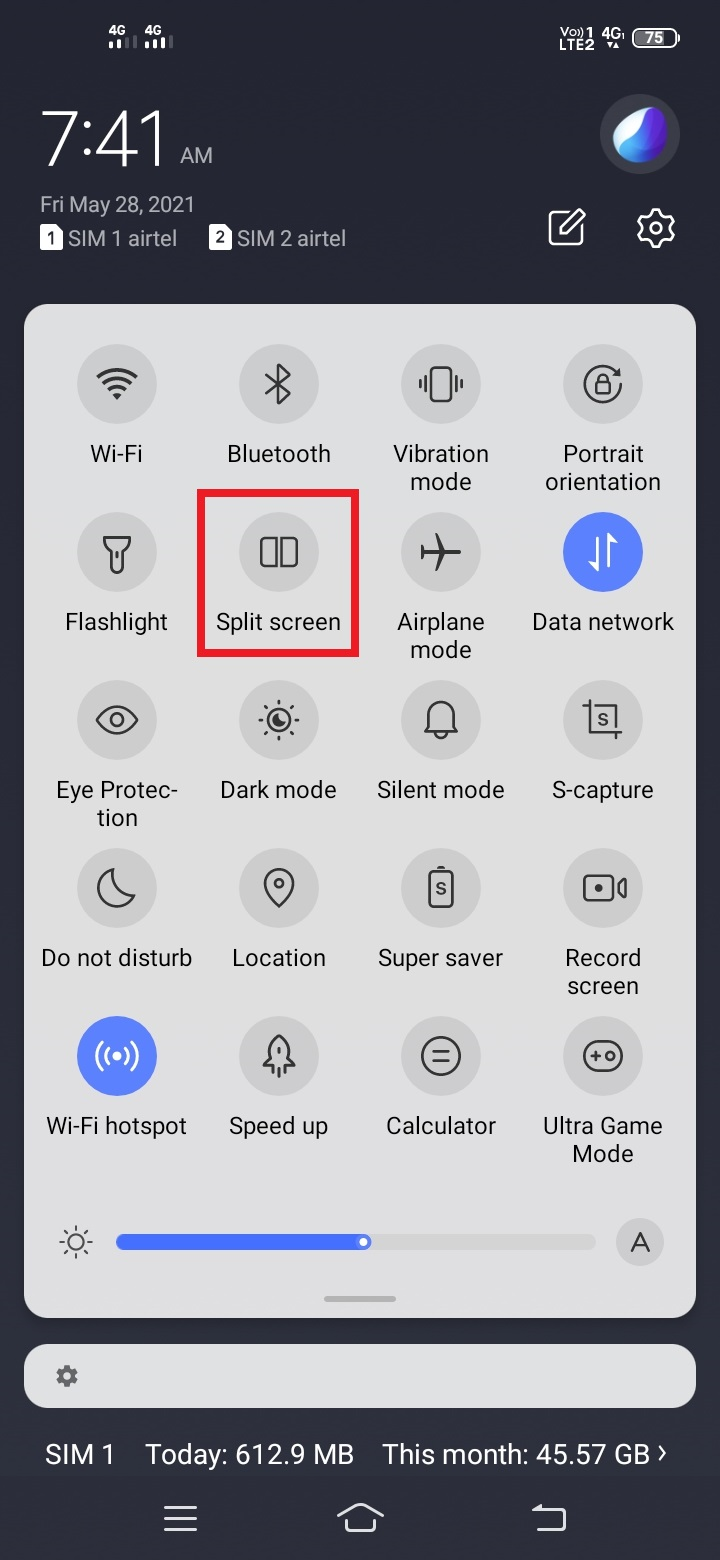Disable the Wi-Fi hotspot
This screenshot has height=1560, width=720.
click(x=117, y=1055)
